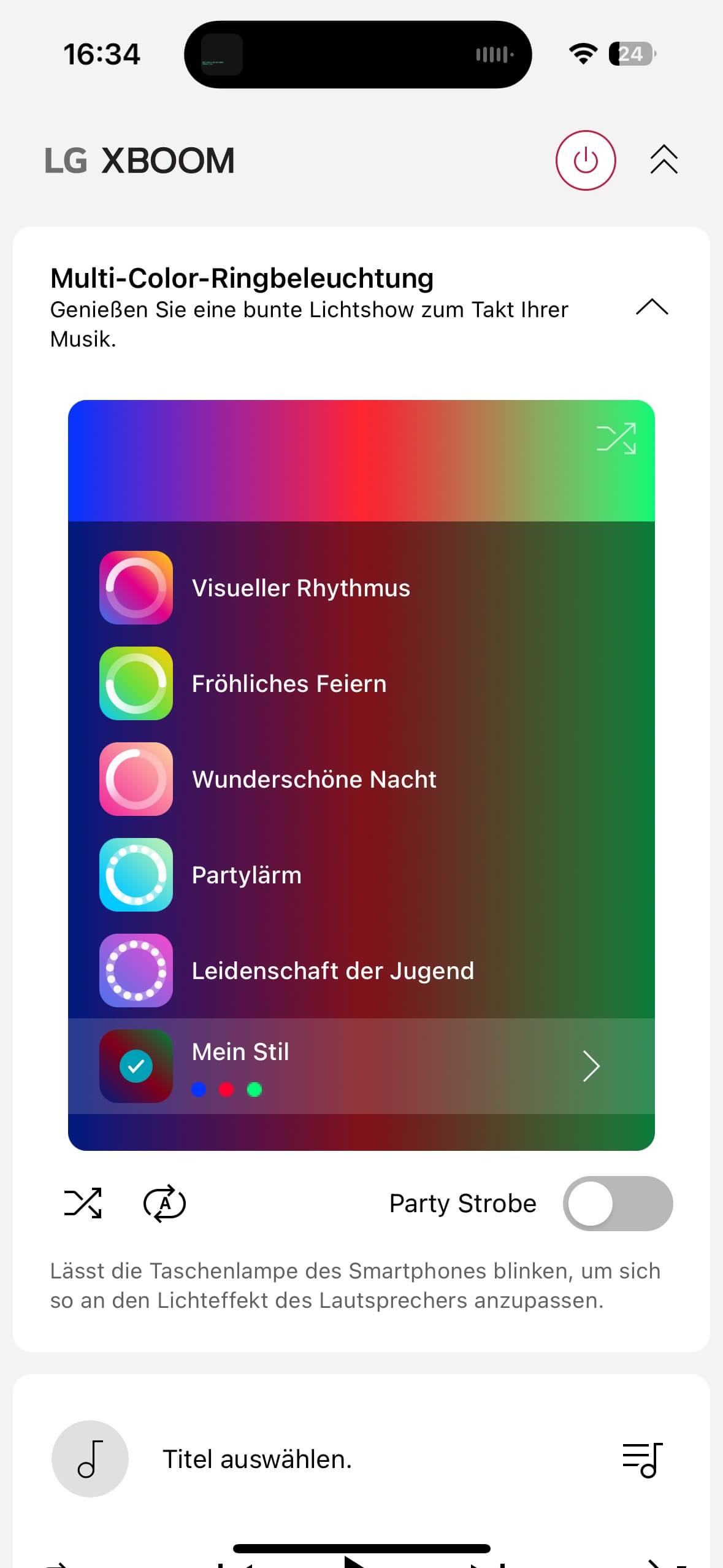Collapse the Multi-Color-Ringbeleuchtung section
This screenshot has height=1568, width=723.
[x=651, y=307]
